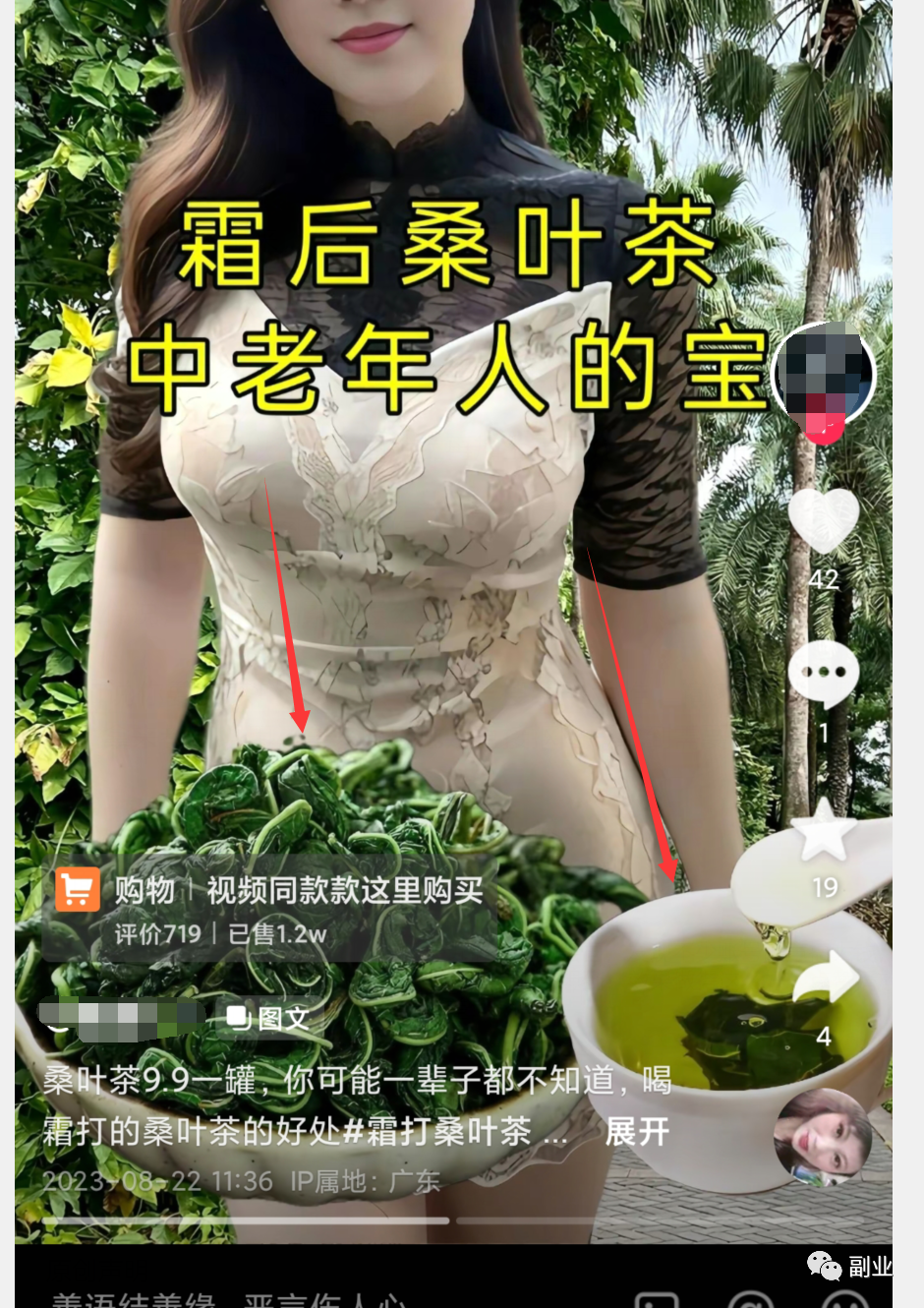Open the comments bubble

pos(824,674)
